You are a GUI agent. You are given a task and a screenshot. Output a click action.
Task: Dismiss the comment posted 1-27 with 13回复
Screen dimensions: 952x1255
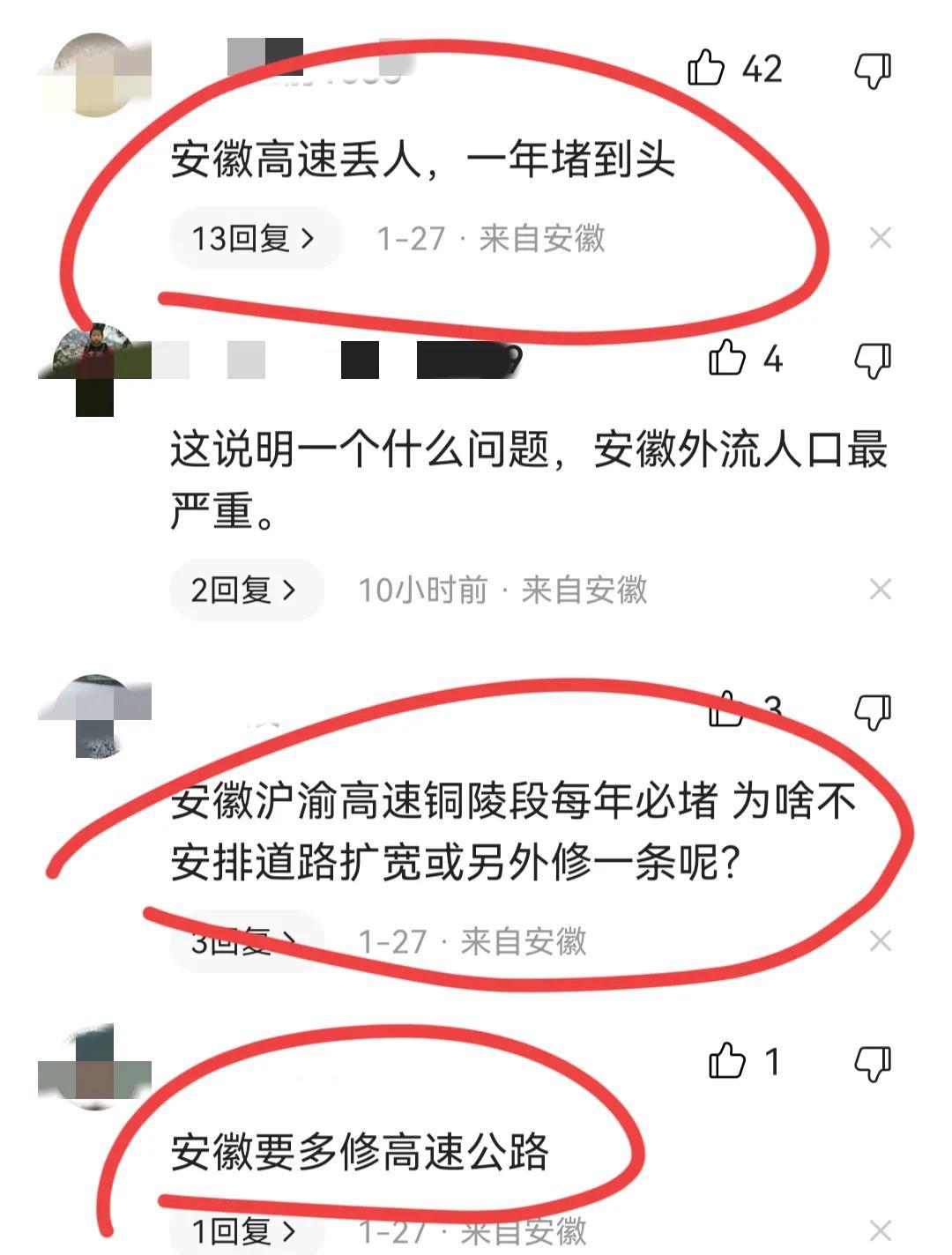(880, 238)
